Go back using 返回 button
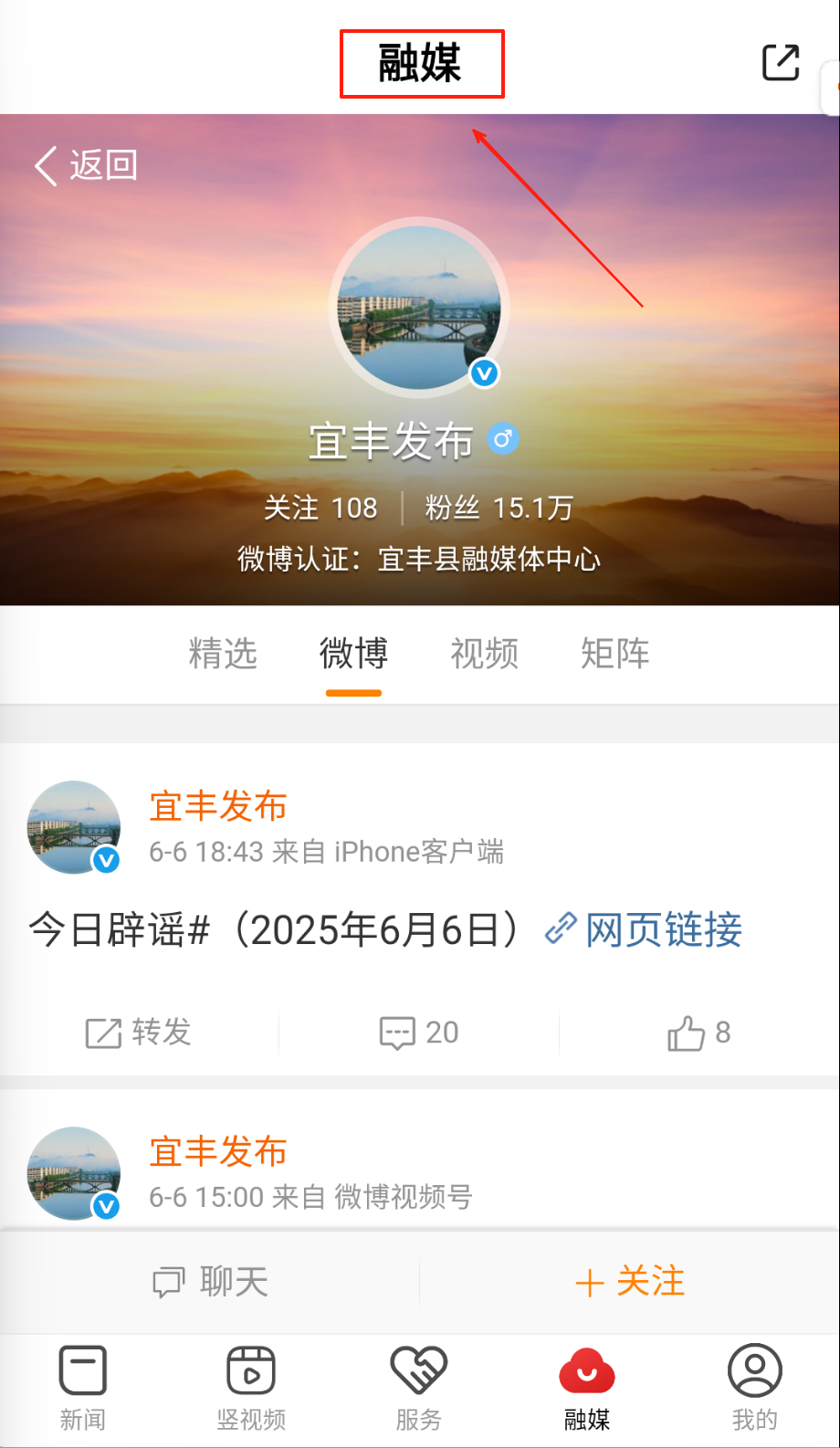This screenshot has height=1448, width=840. [x=86, y=166]
